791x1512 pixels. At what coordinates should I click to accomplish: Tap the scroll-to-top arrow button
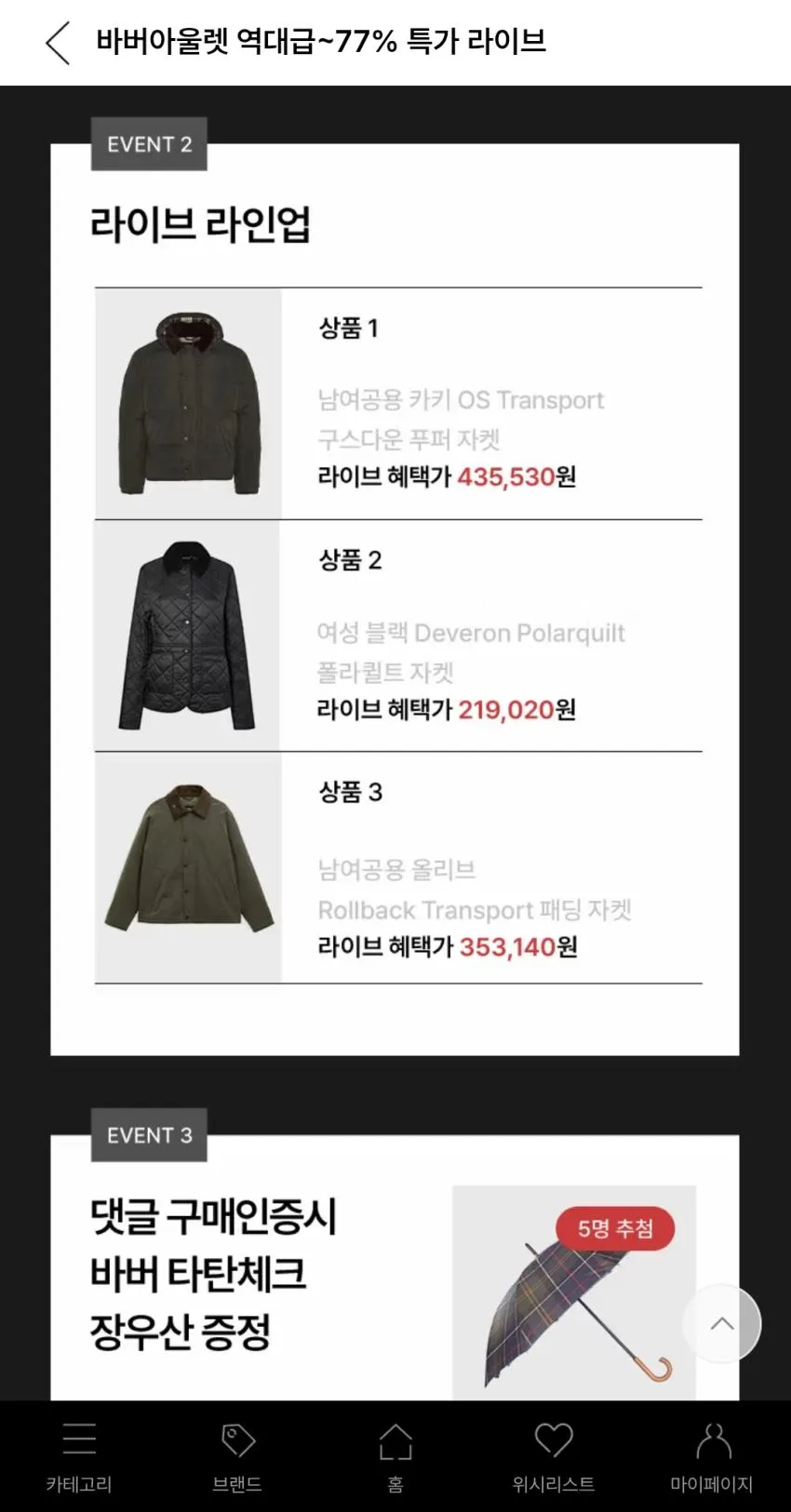[722, 1324]
